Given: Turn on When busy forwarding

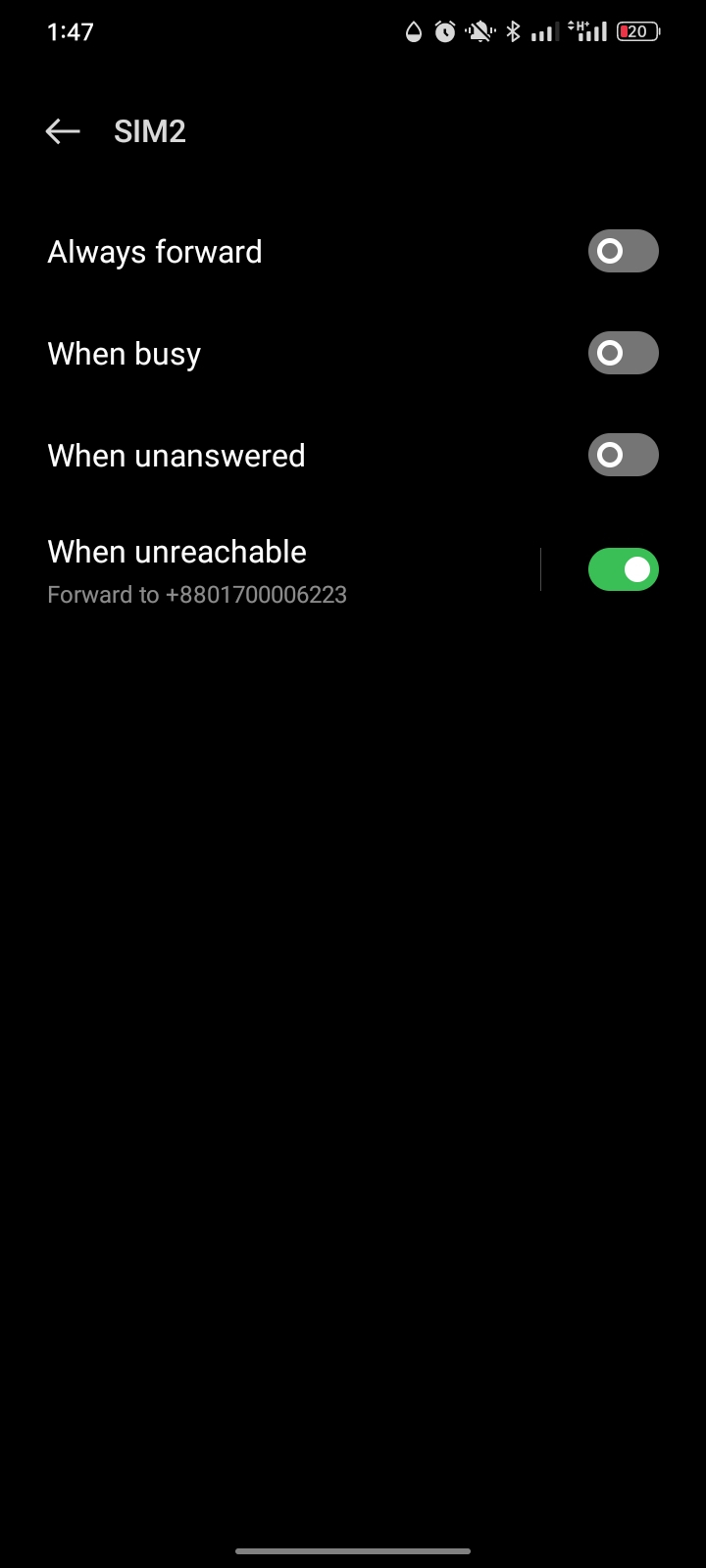Looking at the screenshot, I should pyautogui.click(x=623, y=353).
